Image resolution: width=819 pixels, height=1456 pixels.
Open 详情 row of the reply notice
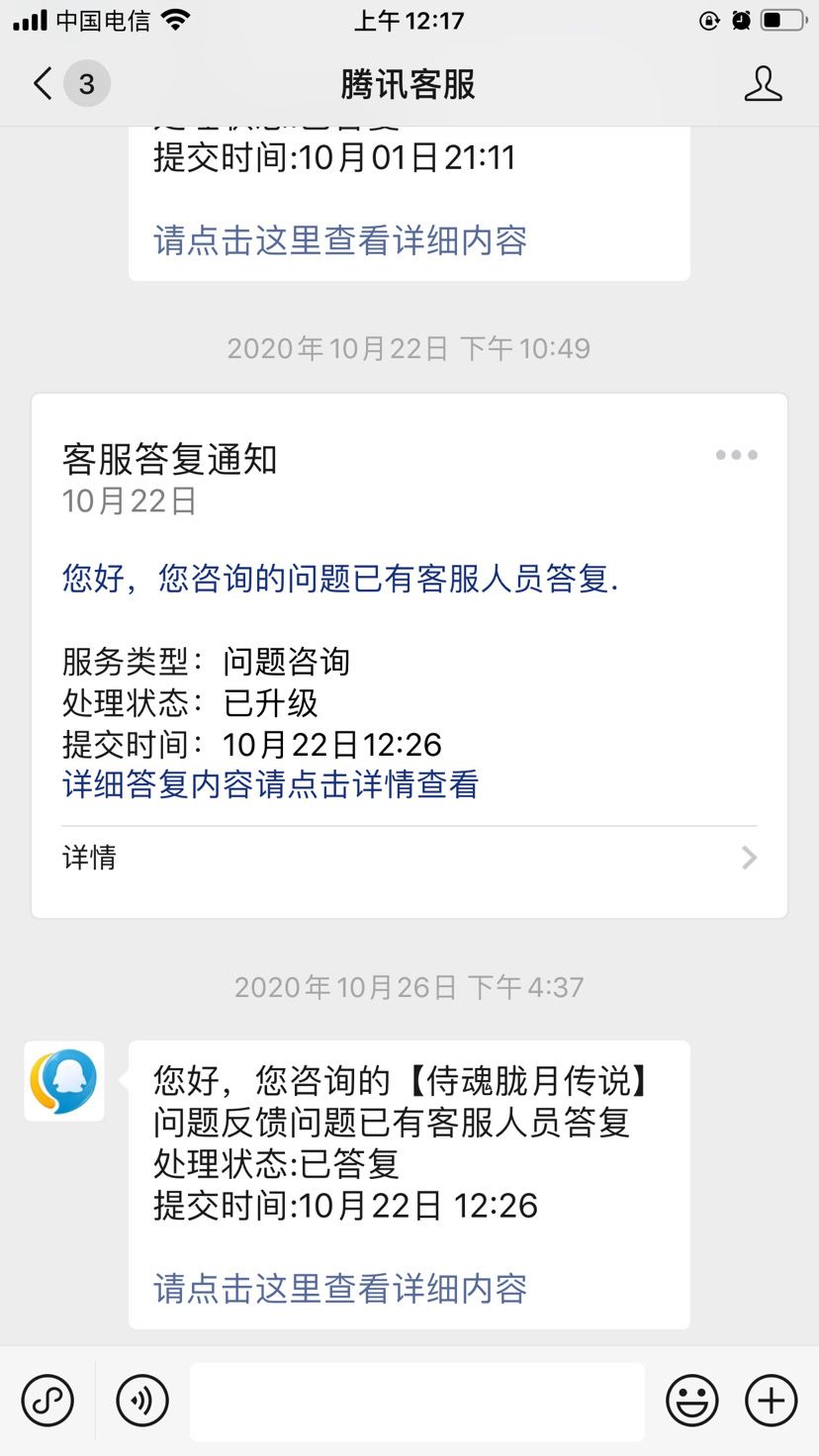pyautogui.click(x=409, y=858)
